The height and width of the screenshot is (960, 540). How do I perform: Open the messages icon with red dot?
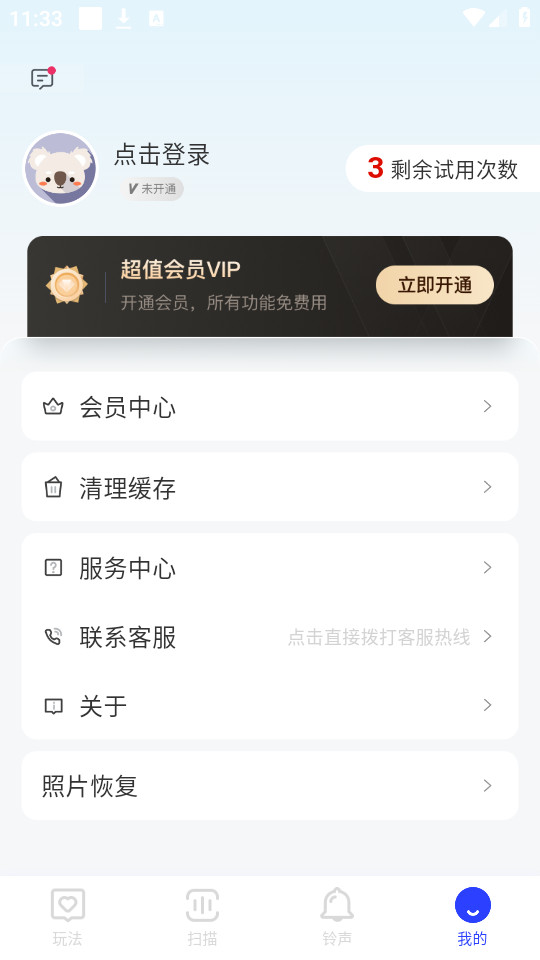pyautogui.click(x=43, y=78)
